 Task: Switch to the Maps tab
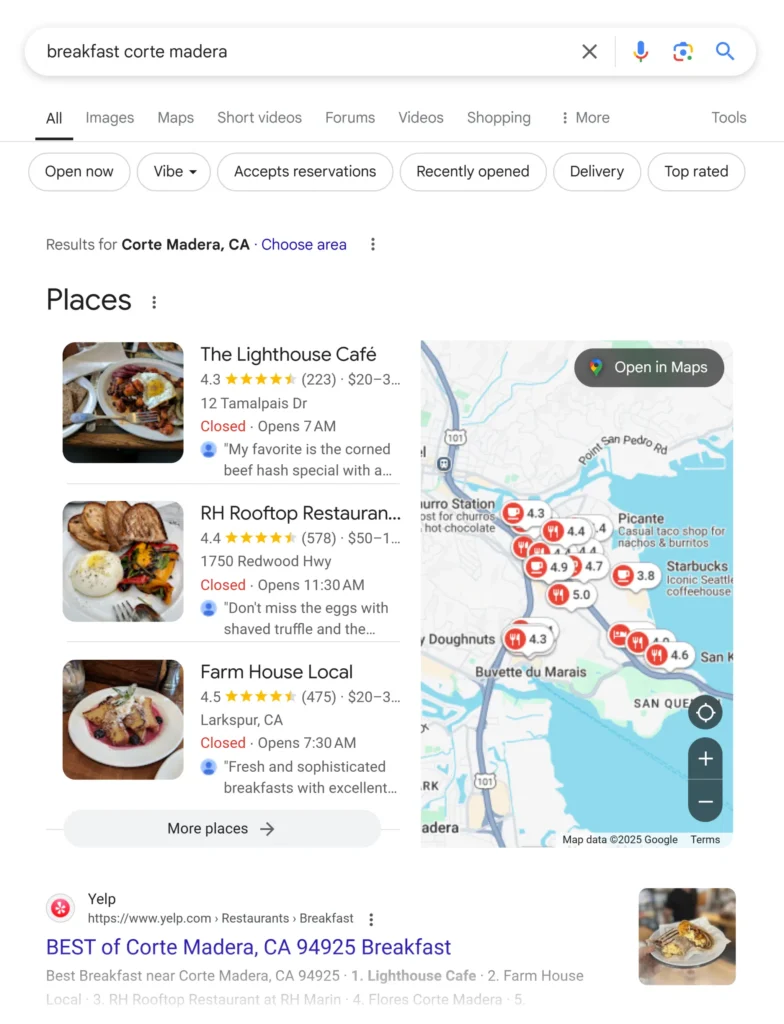click(175, 118)
